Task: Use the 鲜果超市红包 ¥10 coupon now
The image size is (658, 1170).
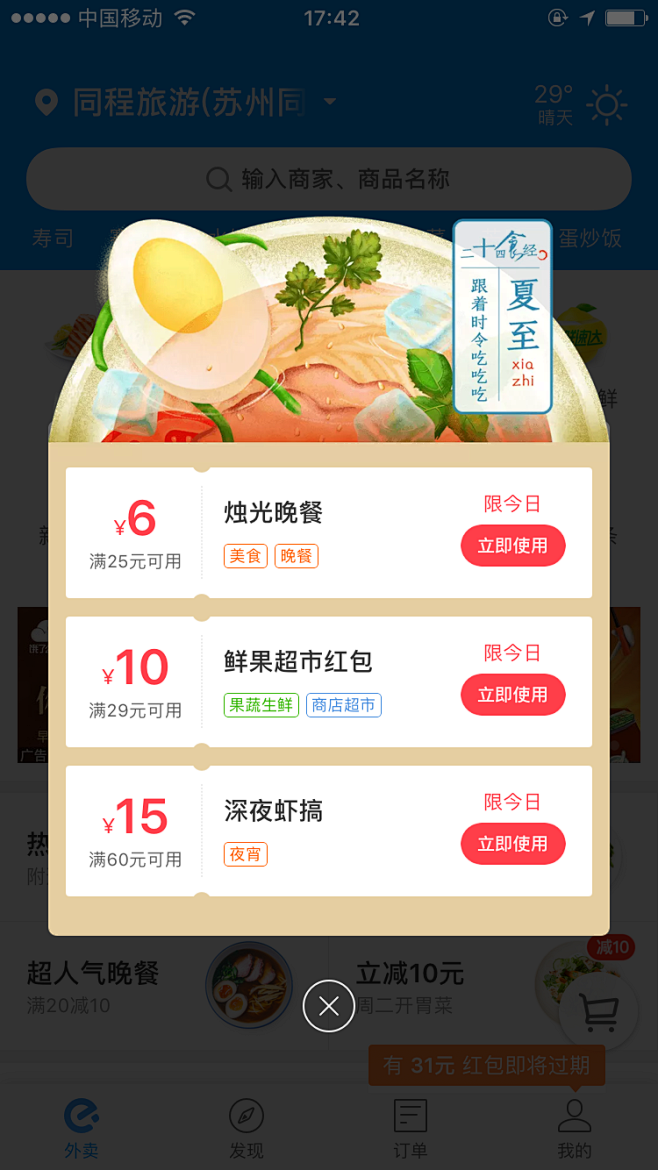Action: [512, 695]
